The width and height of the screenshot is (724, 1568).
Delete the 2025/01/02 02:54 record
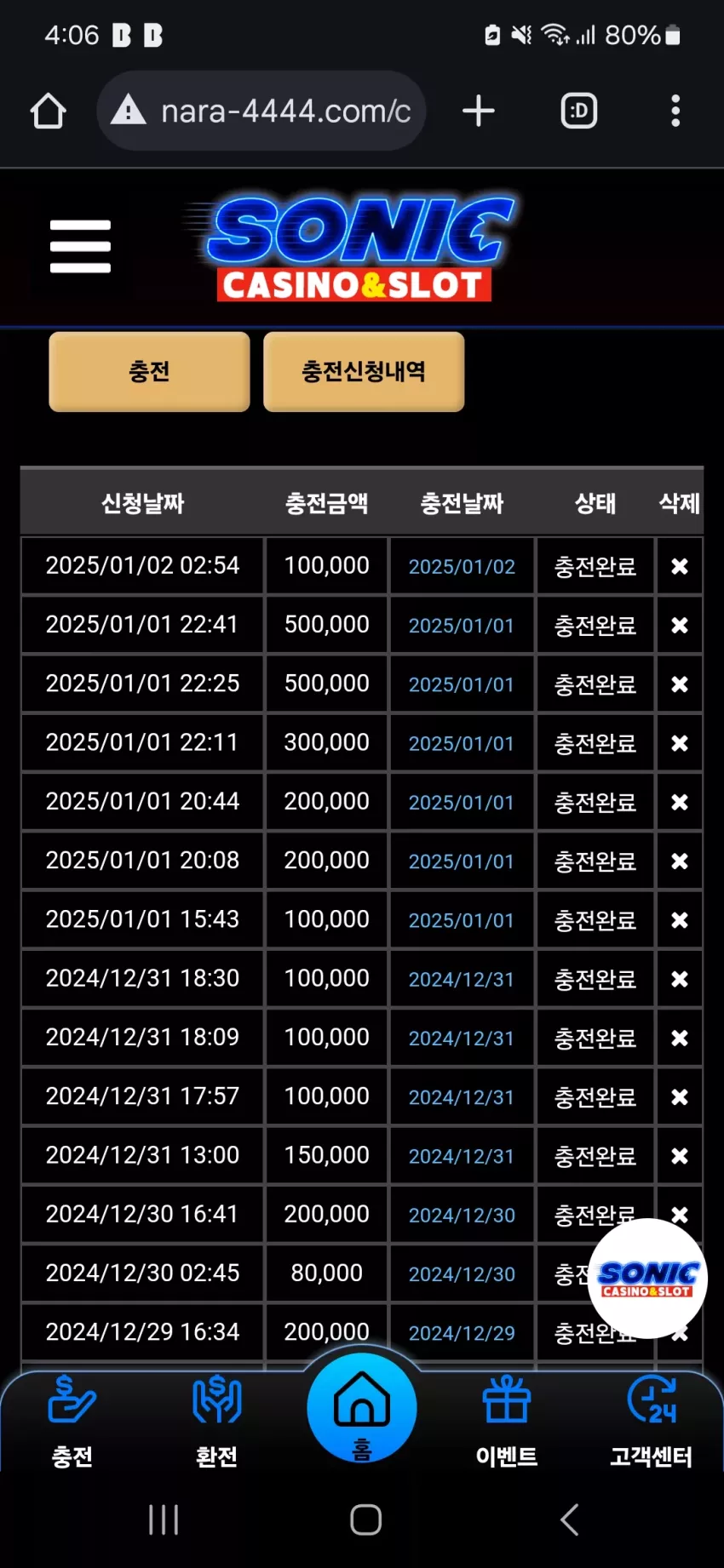(679, 566)
